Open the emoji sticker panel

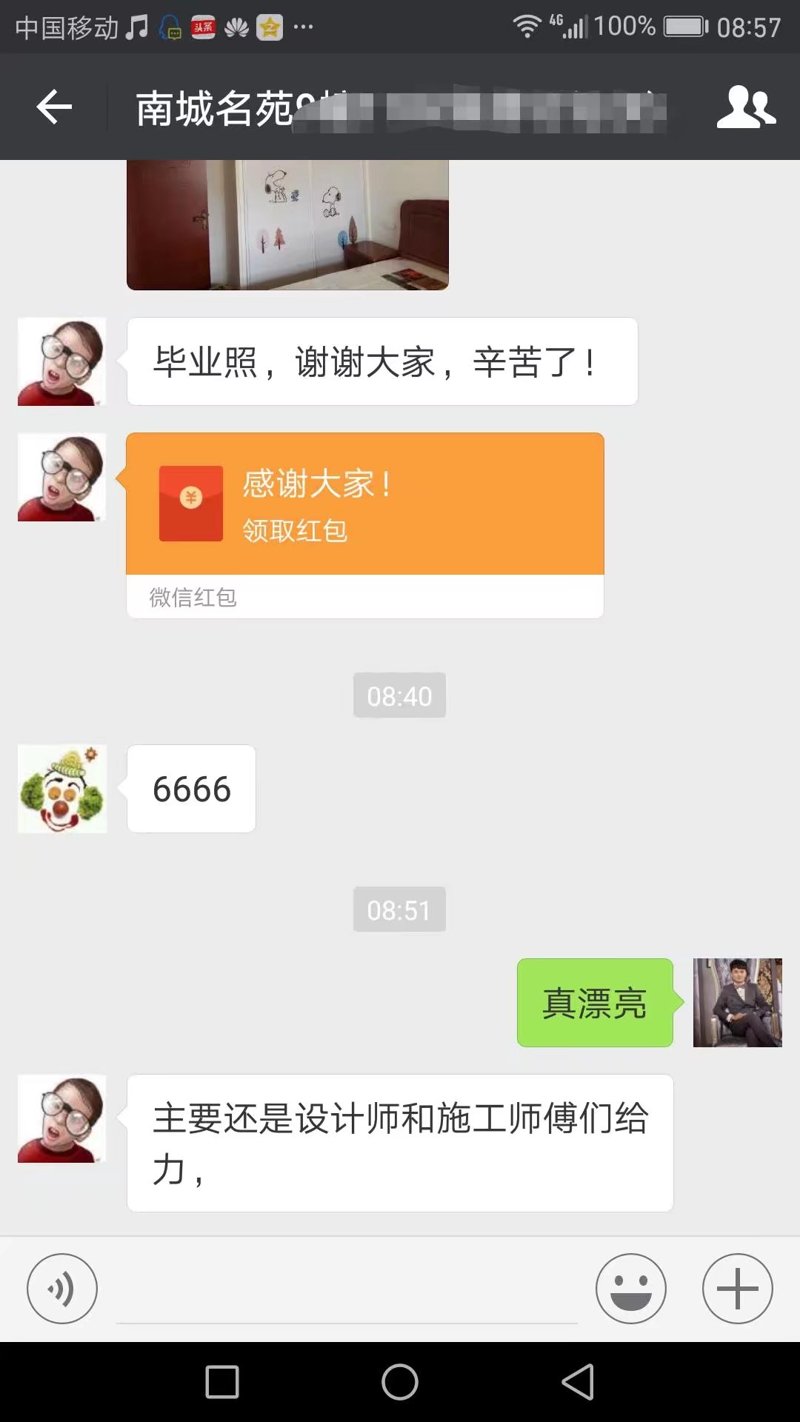[x=631, y=1289]
